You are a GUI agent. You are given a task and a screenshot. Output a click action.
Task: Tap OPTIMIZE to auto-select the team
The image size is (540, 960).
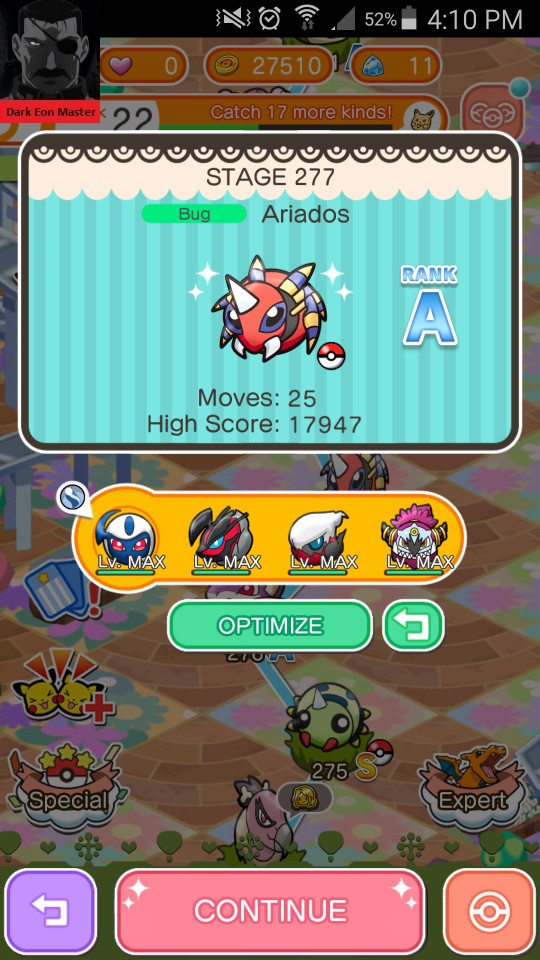[x=270, y=626]
